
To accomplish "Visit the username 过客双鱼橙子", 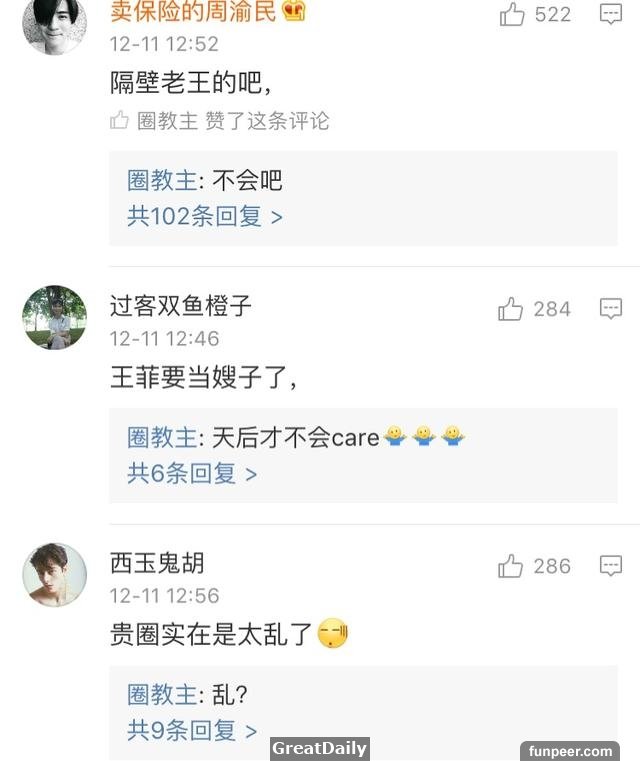I will [x=180, y=305].
